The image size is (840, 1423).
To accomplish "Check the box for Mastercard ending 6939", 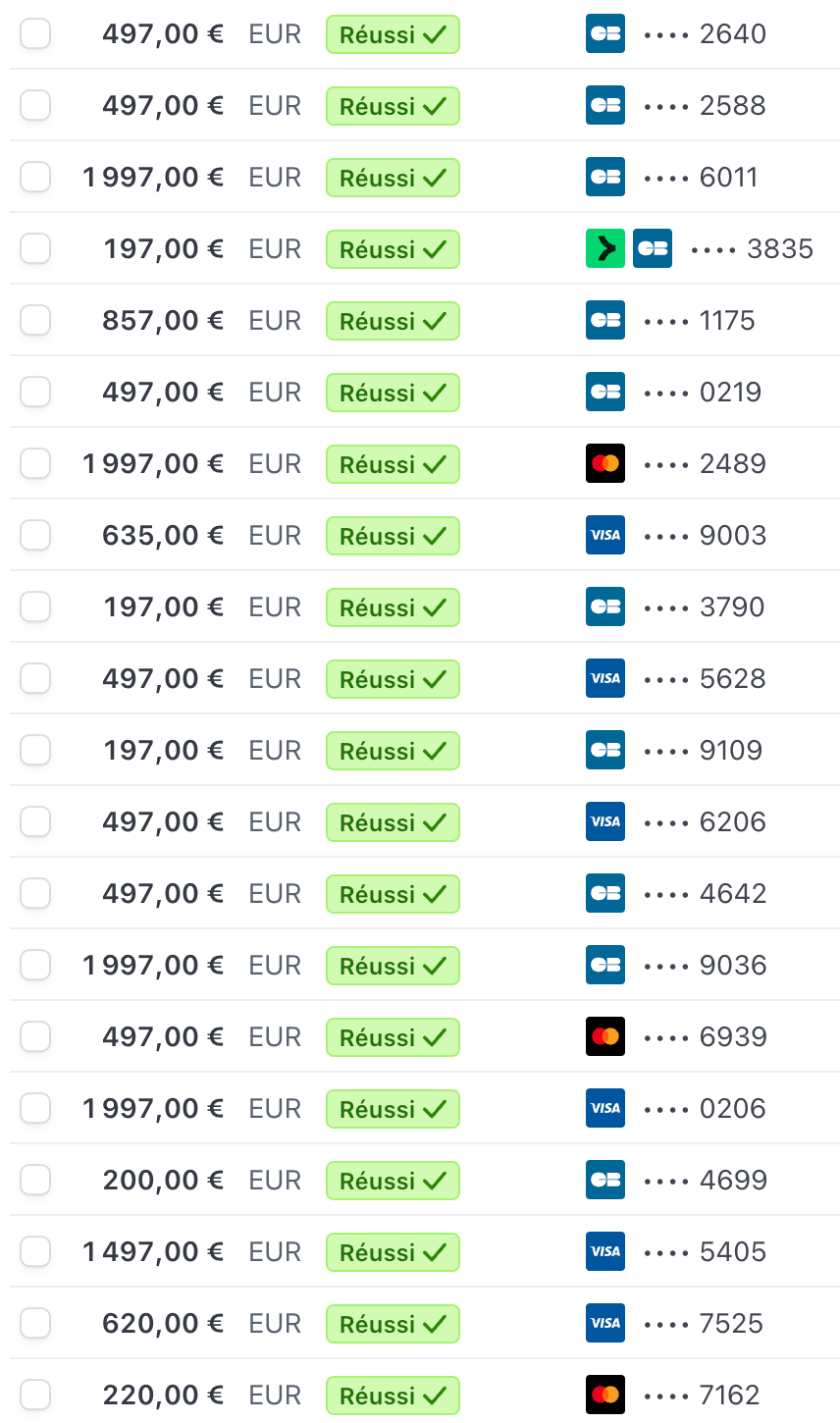I will click(x=35, y=1037).
